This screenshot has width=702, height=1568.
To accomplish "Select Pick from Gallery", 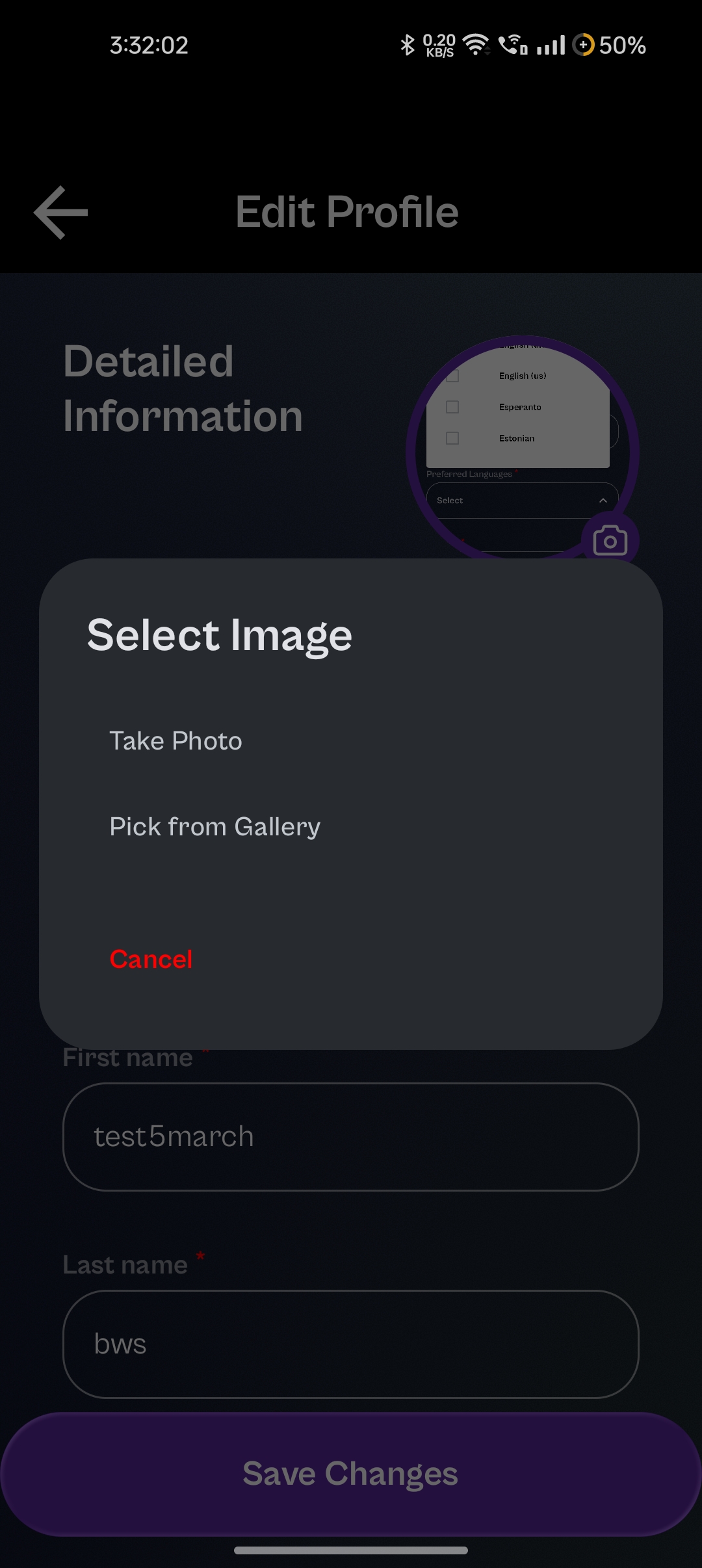I will click(214, 827).
